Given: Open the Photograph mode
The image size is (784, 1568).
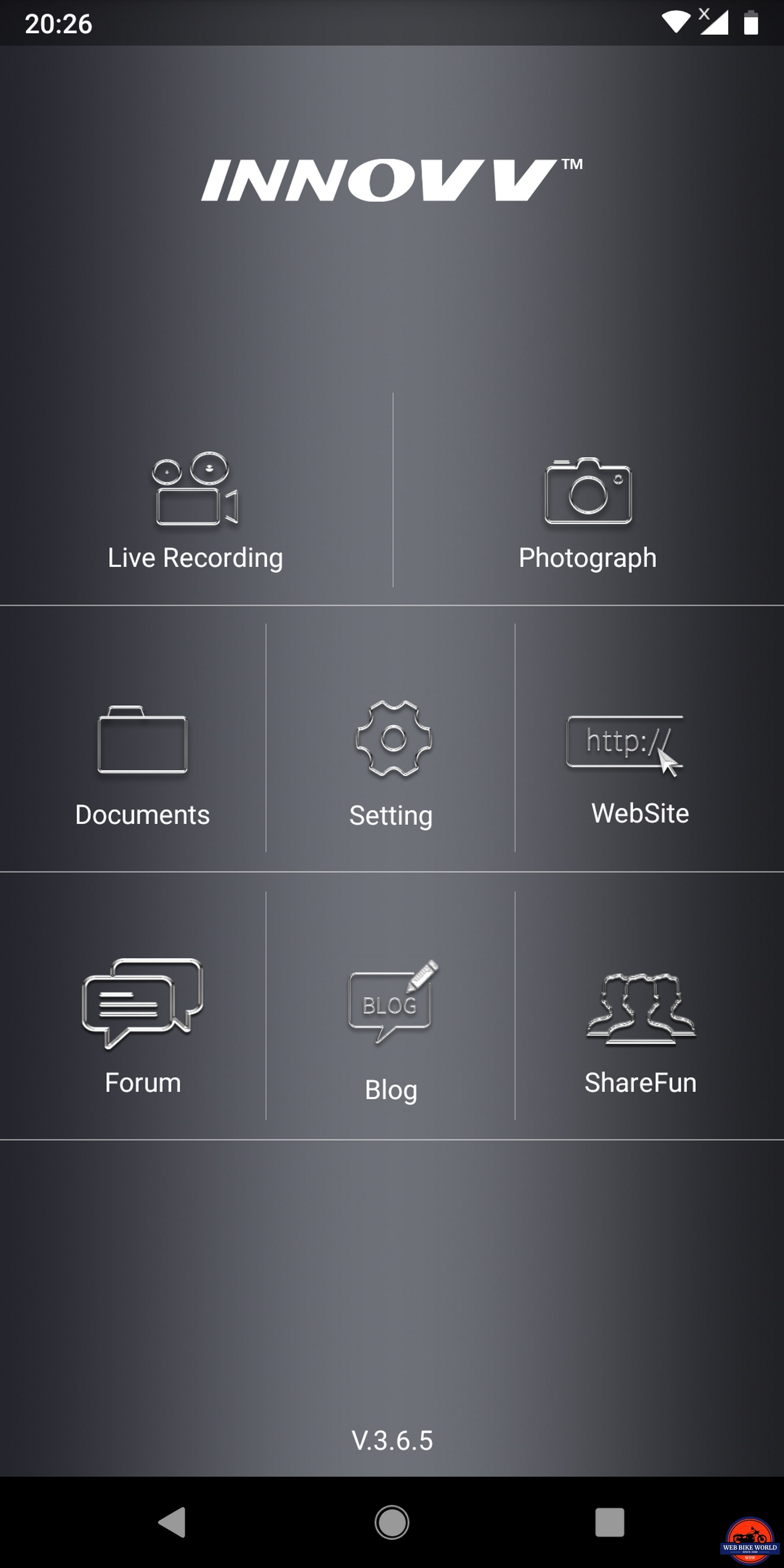Looking at the screenshot, I should 588,511.
